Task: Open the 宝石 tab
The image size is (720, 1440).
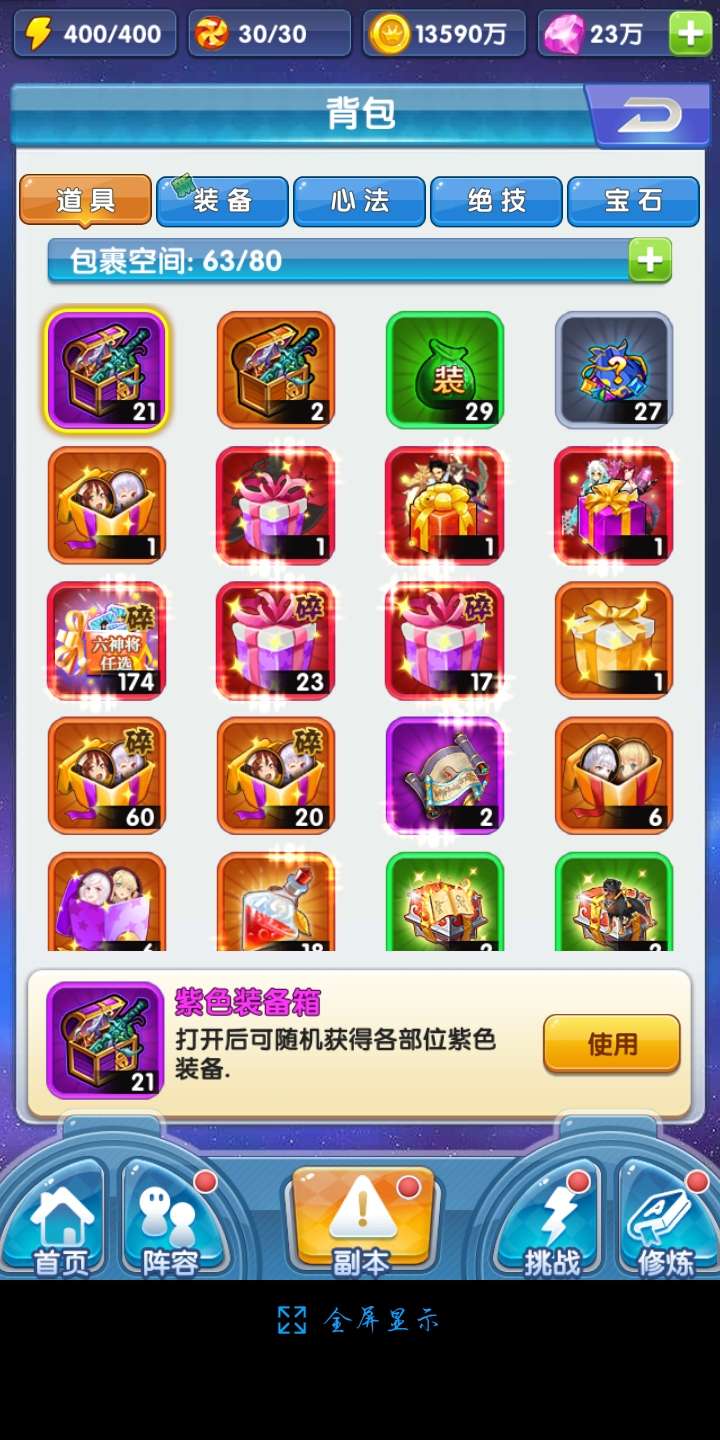Action: [633, 201]
